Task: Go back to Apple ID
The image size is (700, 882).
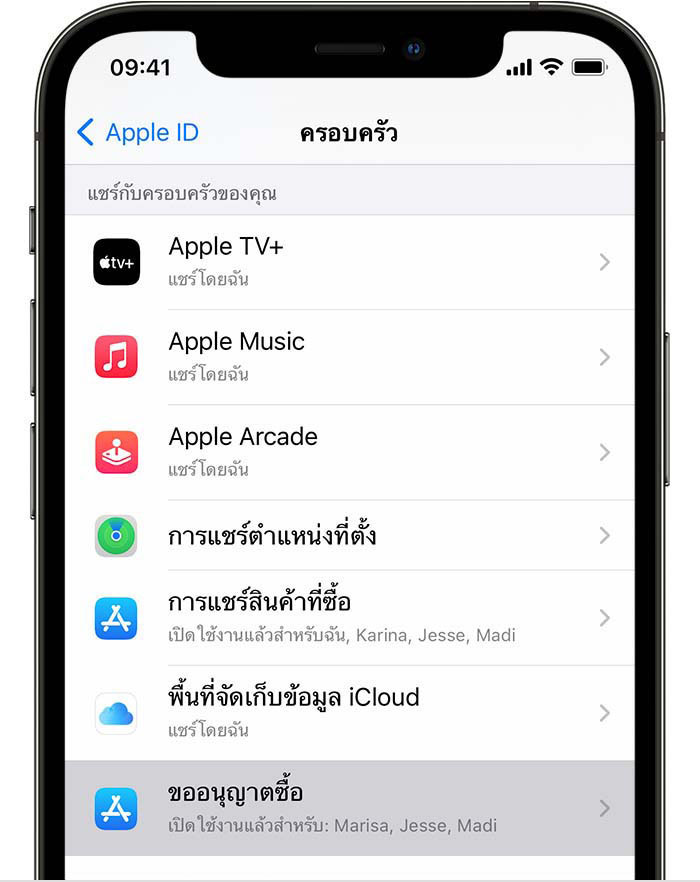Action: pos(138,133)
